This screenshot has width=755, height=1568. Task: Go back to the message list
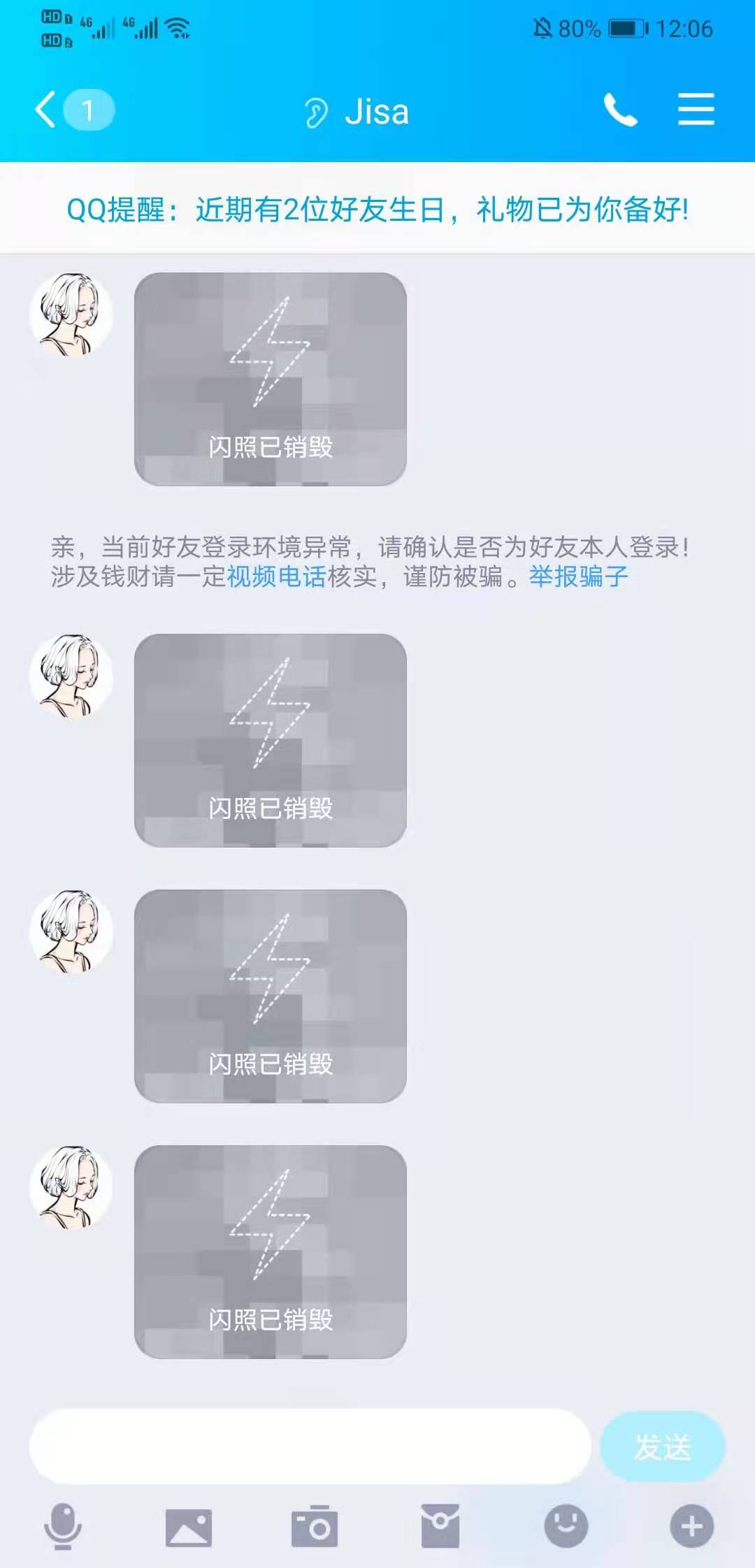[48, 110]
